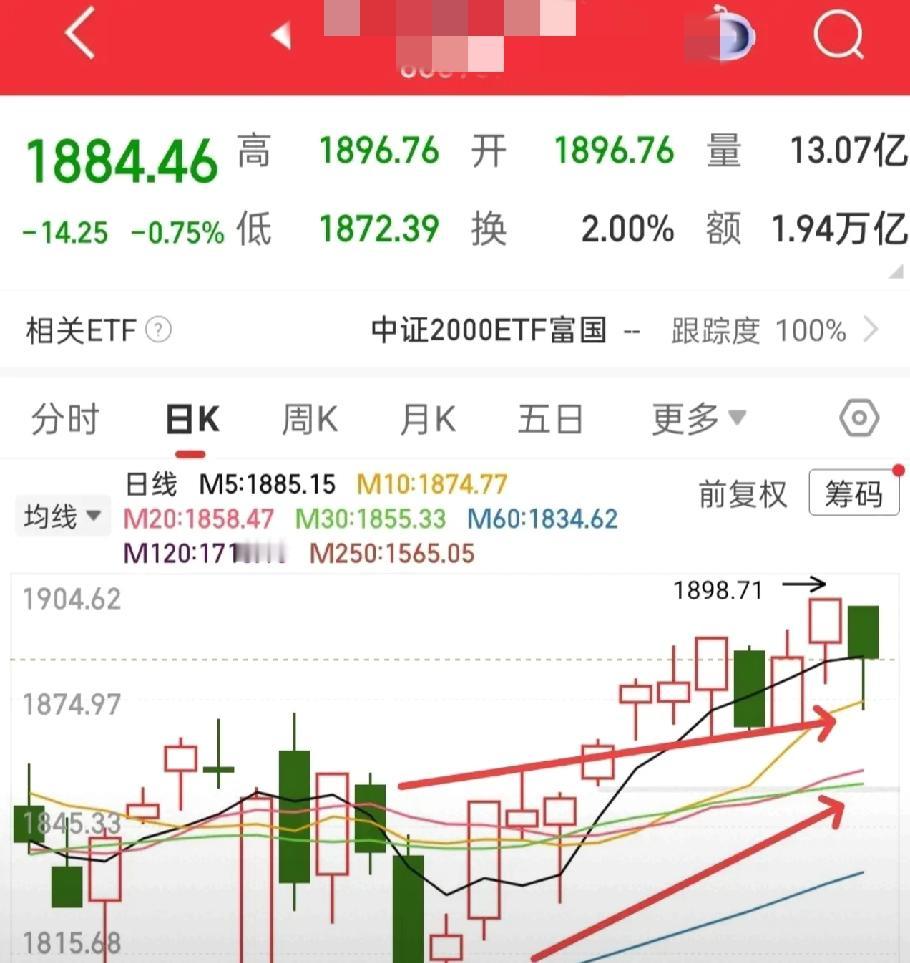
Task: Open the 均线 moving average dropdown
Action: (x=62, y=516)
